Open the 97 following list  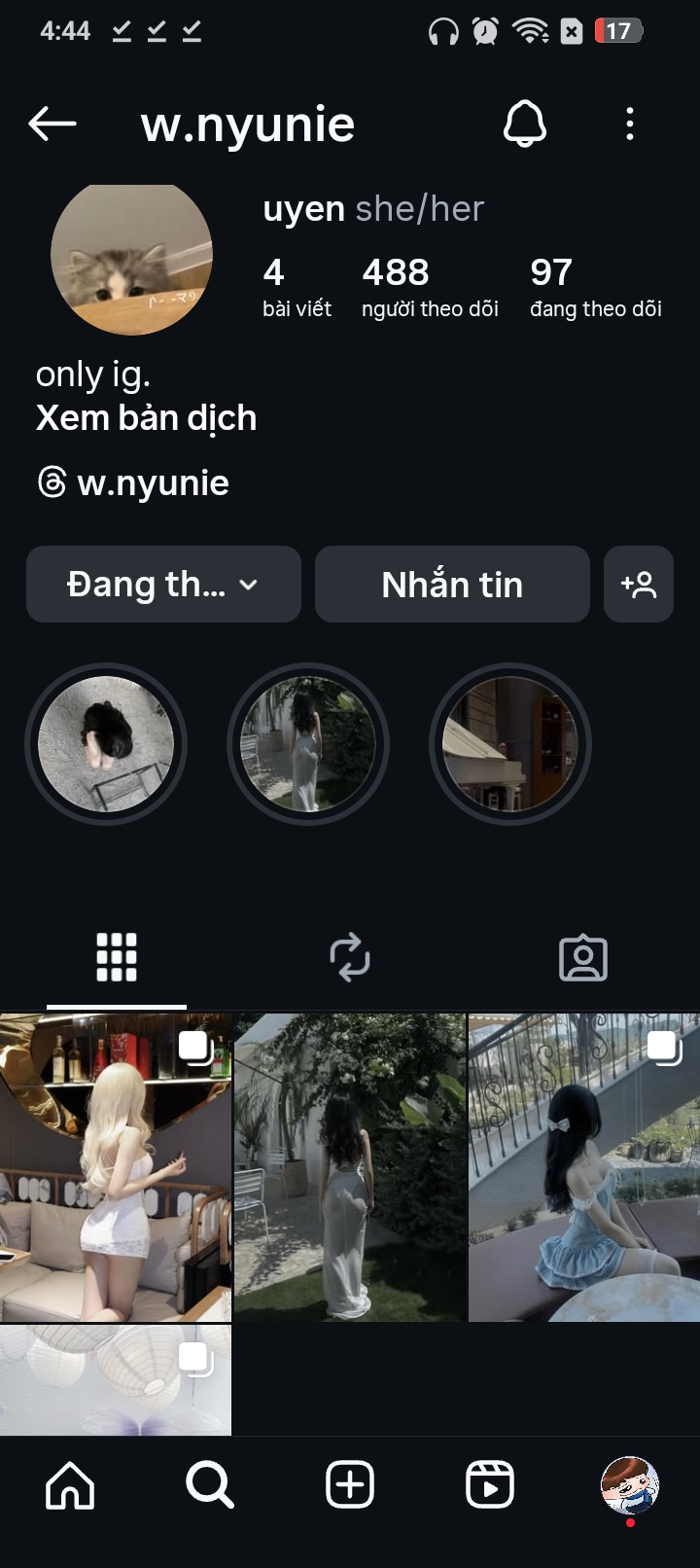[595, 287]
